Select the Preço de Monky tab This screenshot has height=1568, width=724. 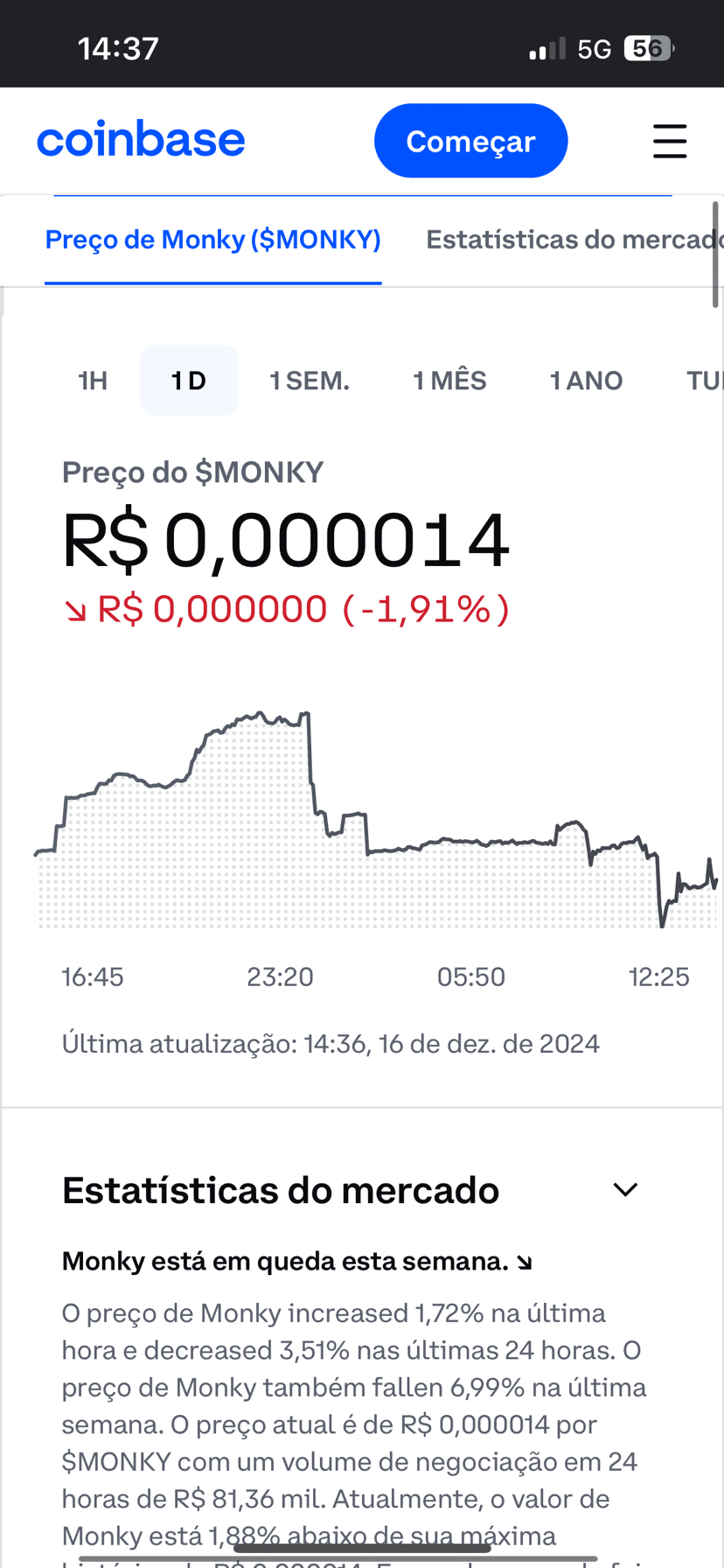pyautogui.click(x=213, y=240)
